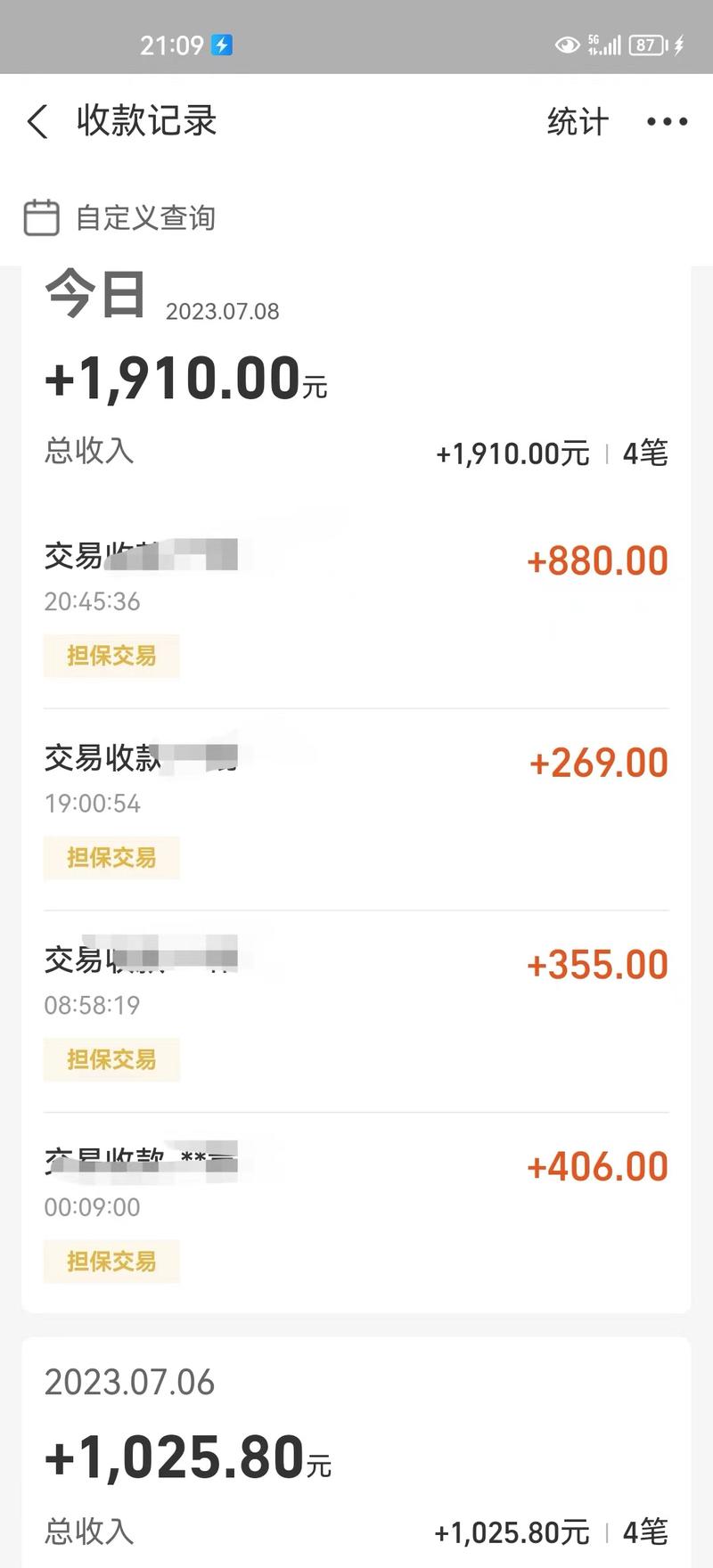Open 自定义查询 to choose a date range
The width and height of the screenshot is (713, 1568).
click(x=147, y=217)
